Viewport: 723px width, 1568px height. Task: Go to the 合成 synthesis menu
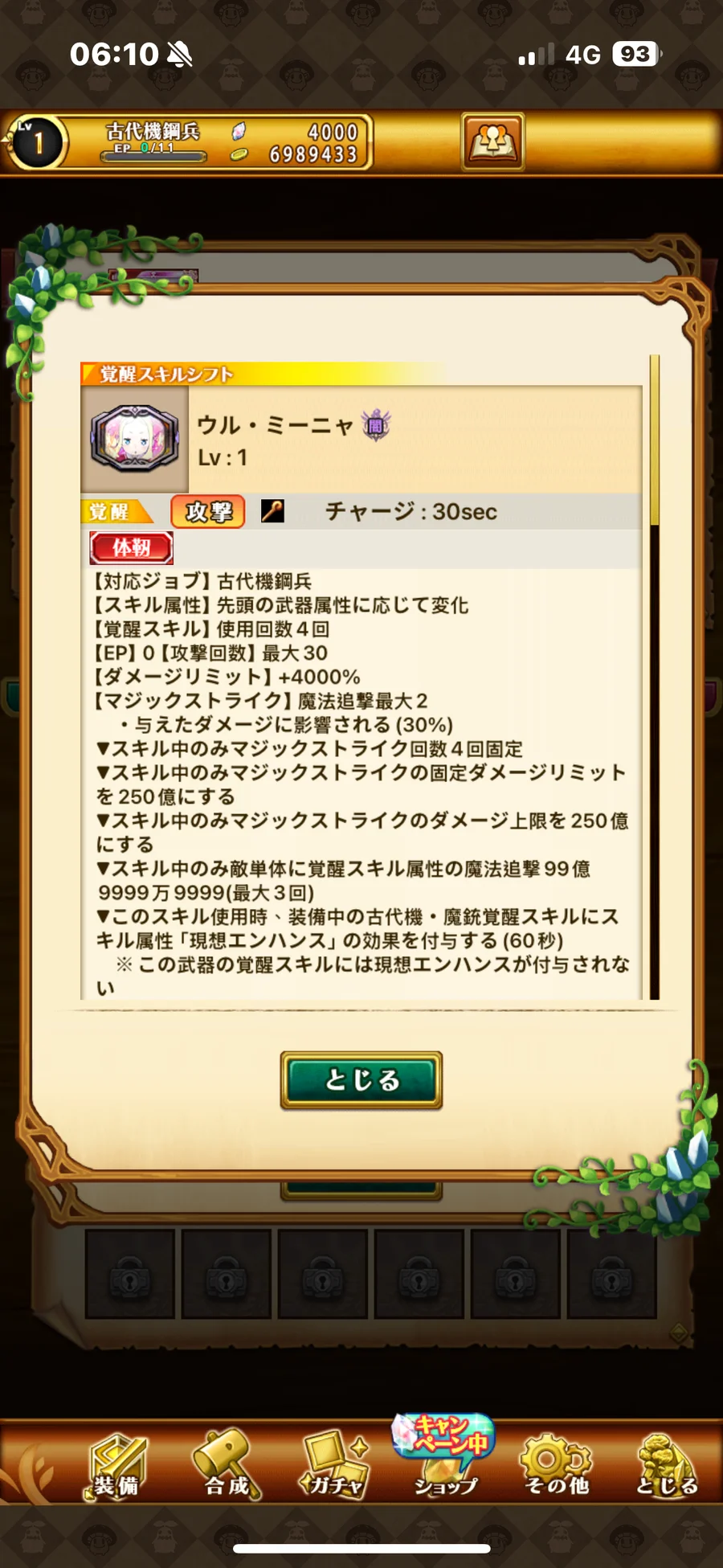227,1466
